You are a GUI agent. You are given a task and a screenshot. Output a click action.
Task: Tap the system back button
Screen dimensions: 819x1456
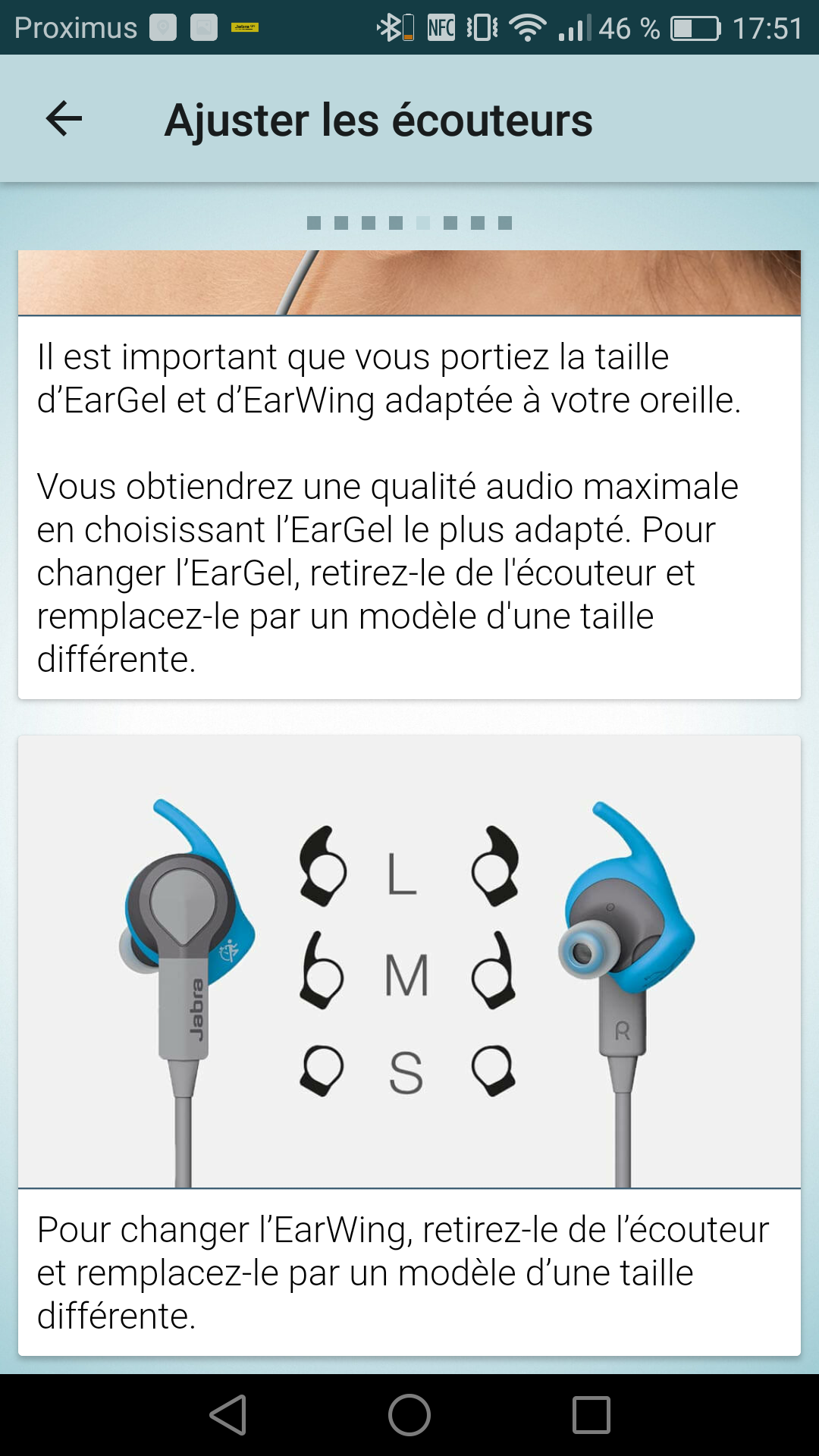pos(228,1415)
